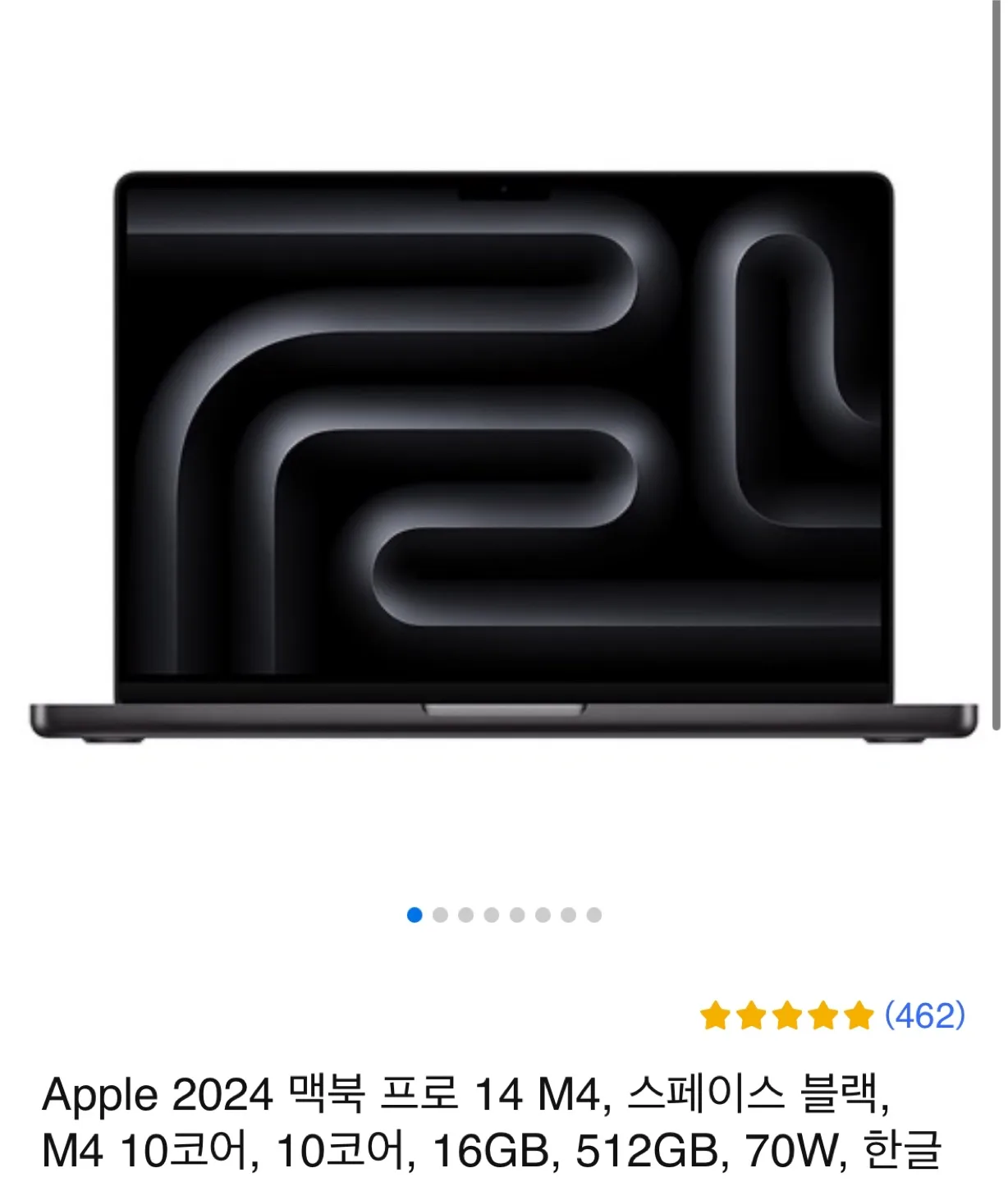Select the last image indicator dot
The image size is (1008, 1182).
pos(594,914)
